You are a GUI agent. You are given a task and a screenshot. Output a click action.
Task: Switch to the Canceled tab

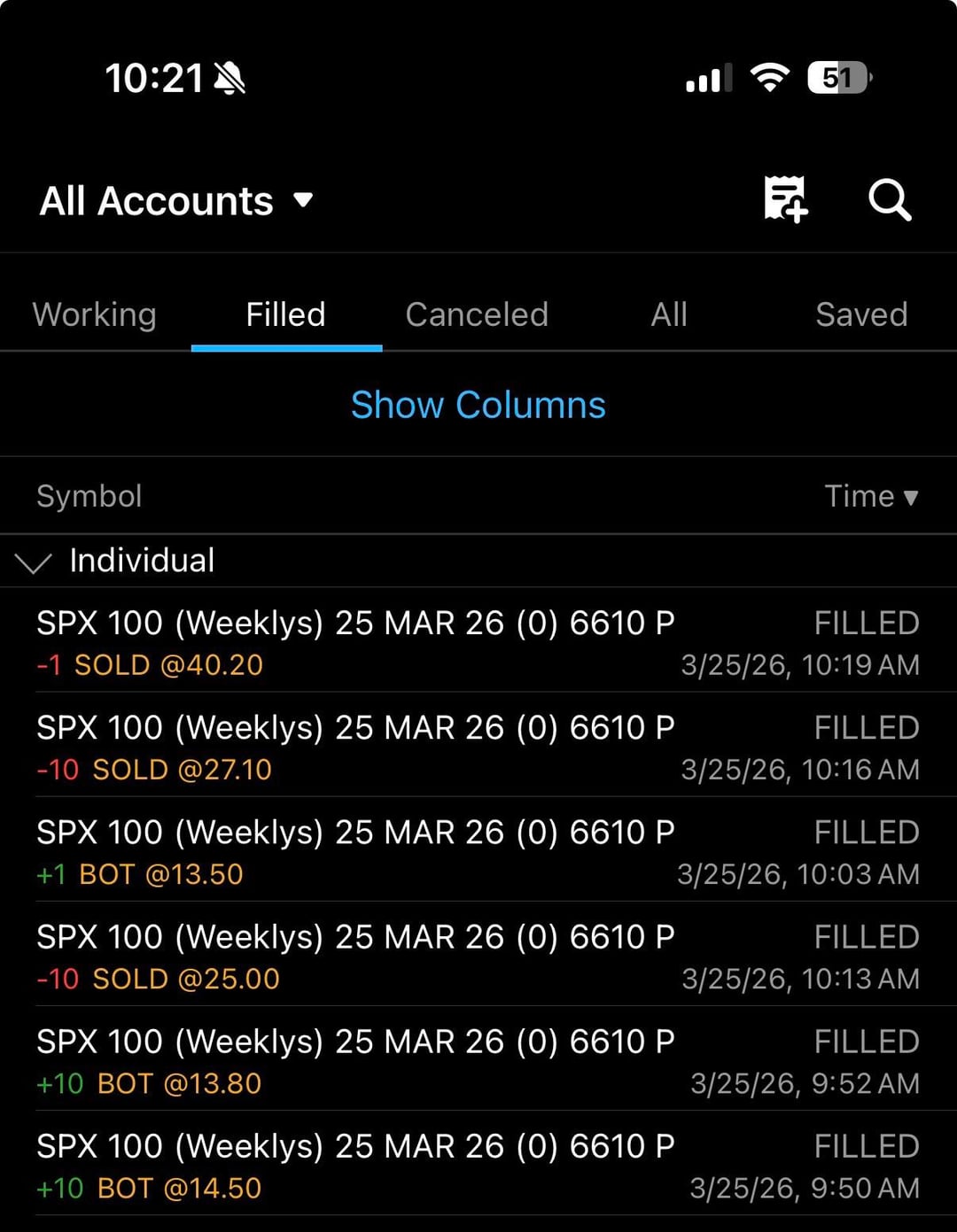(477, 314)
